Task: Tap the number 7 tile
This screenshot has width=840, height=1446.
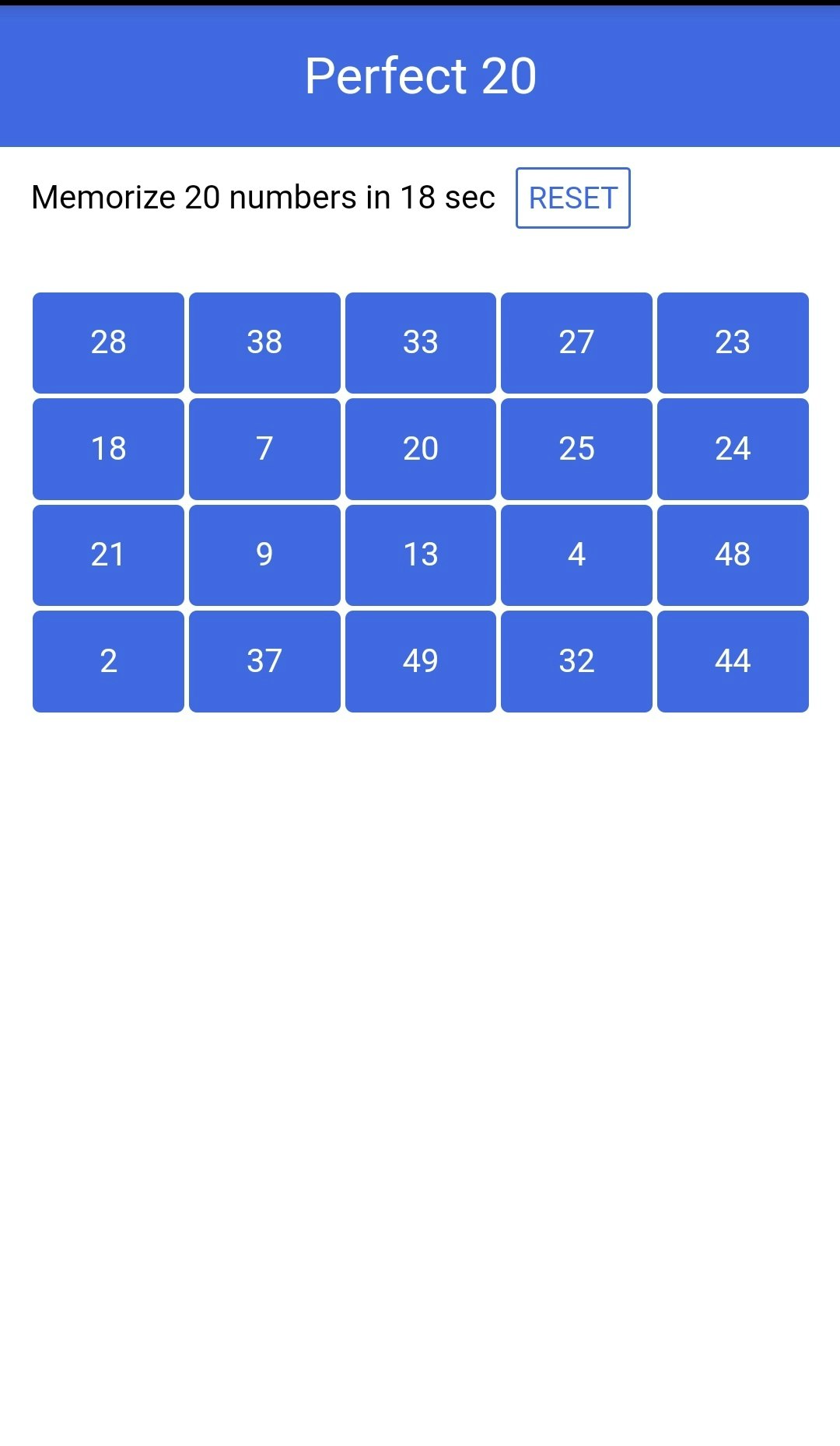Action: click(264, 449)
